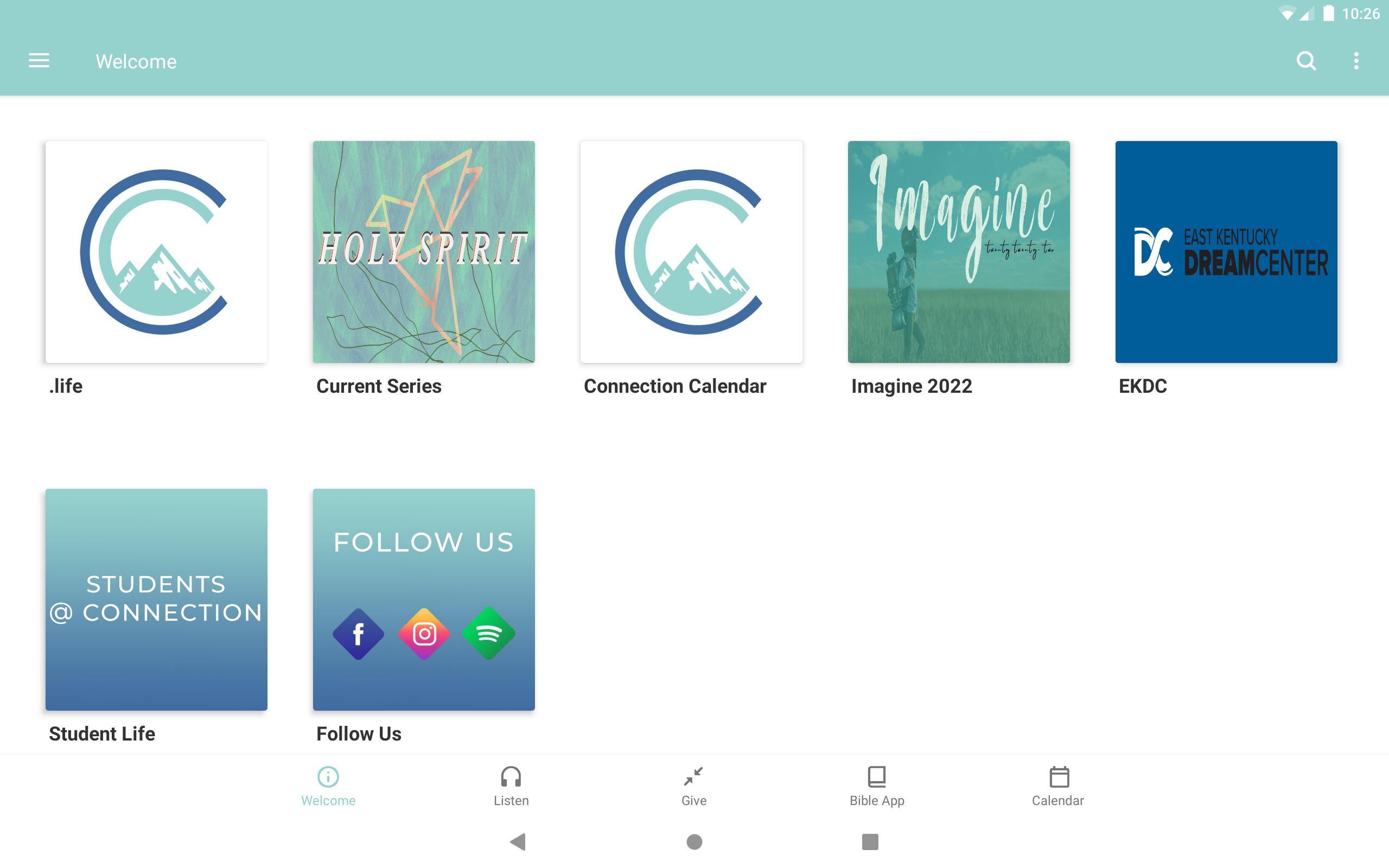Image resolution: width=1389 pixels, height=868 pixels.
Task: Open the Connection Calendar tile
Action: (x=691, y=252)
